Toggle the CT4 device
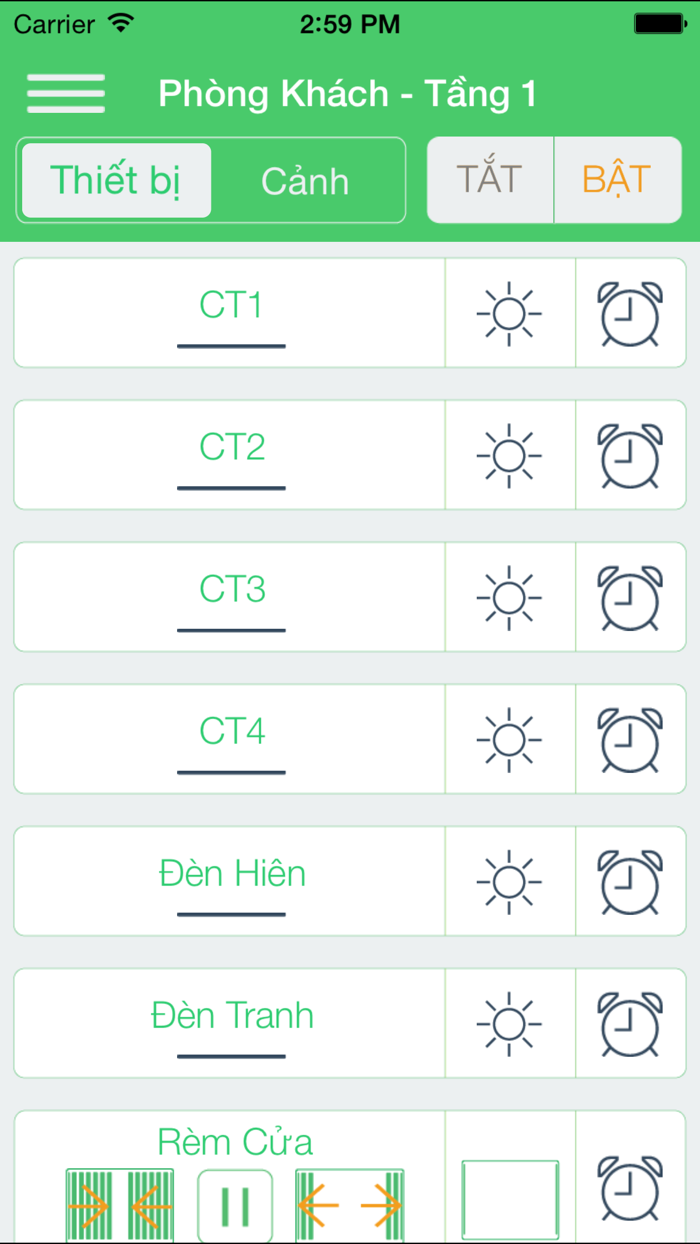 click(230, 739)
